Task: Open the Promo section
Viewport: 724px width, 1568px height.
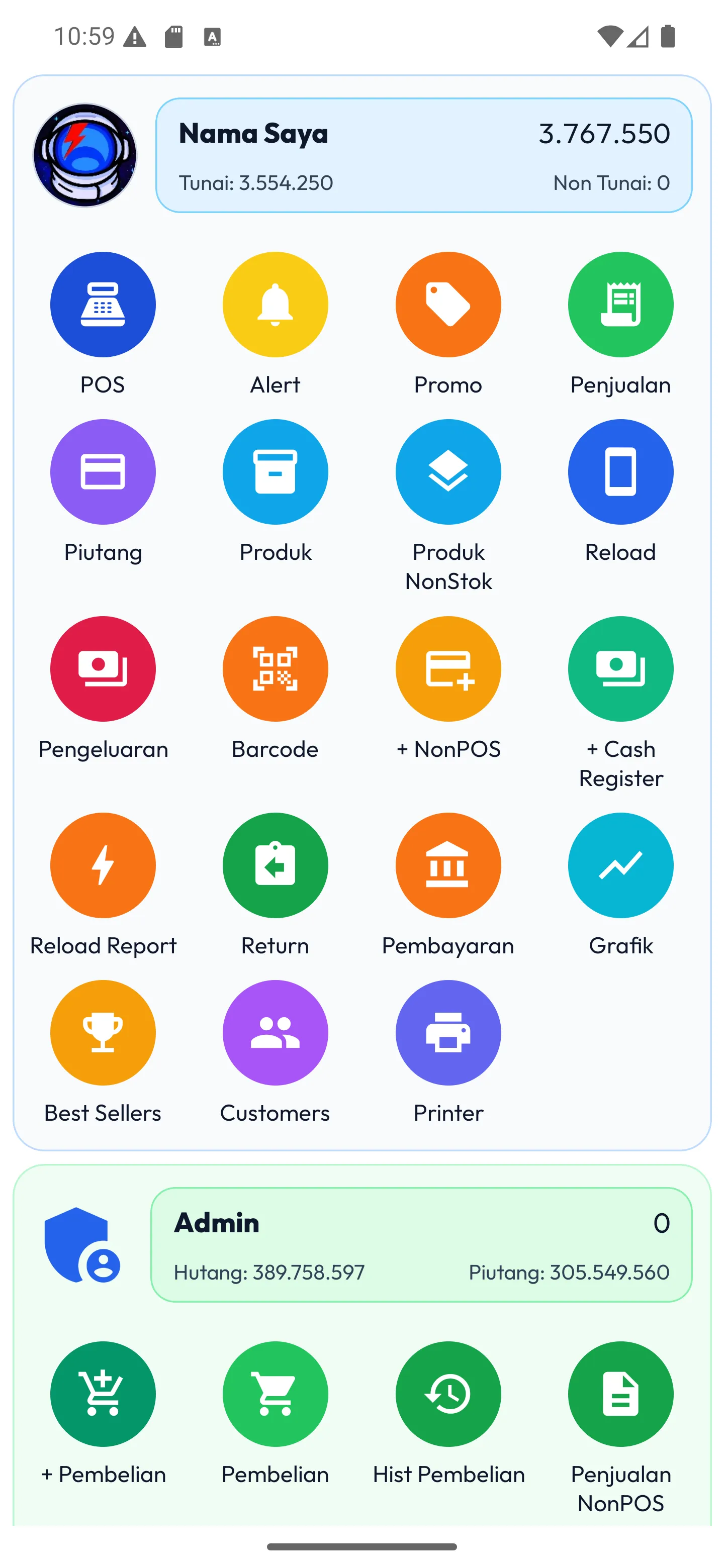Action: click(448, 305)
